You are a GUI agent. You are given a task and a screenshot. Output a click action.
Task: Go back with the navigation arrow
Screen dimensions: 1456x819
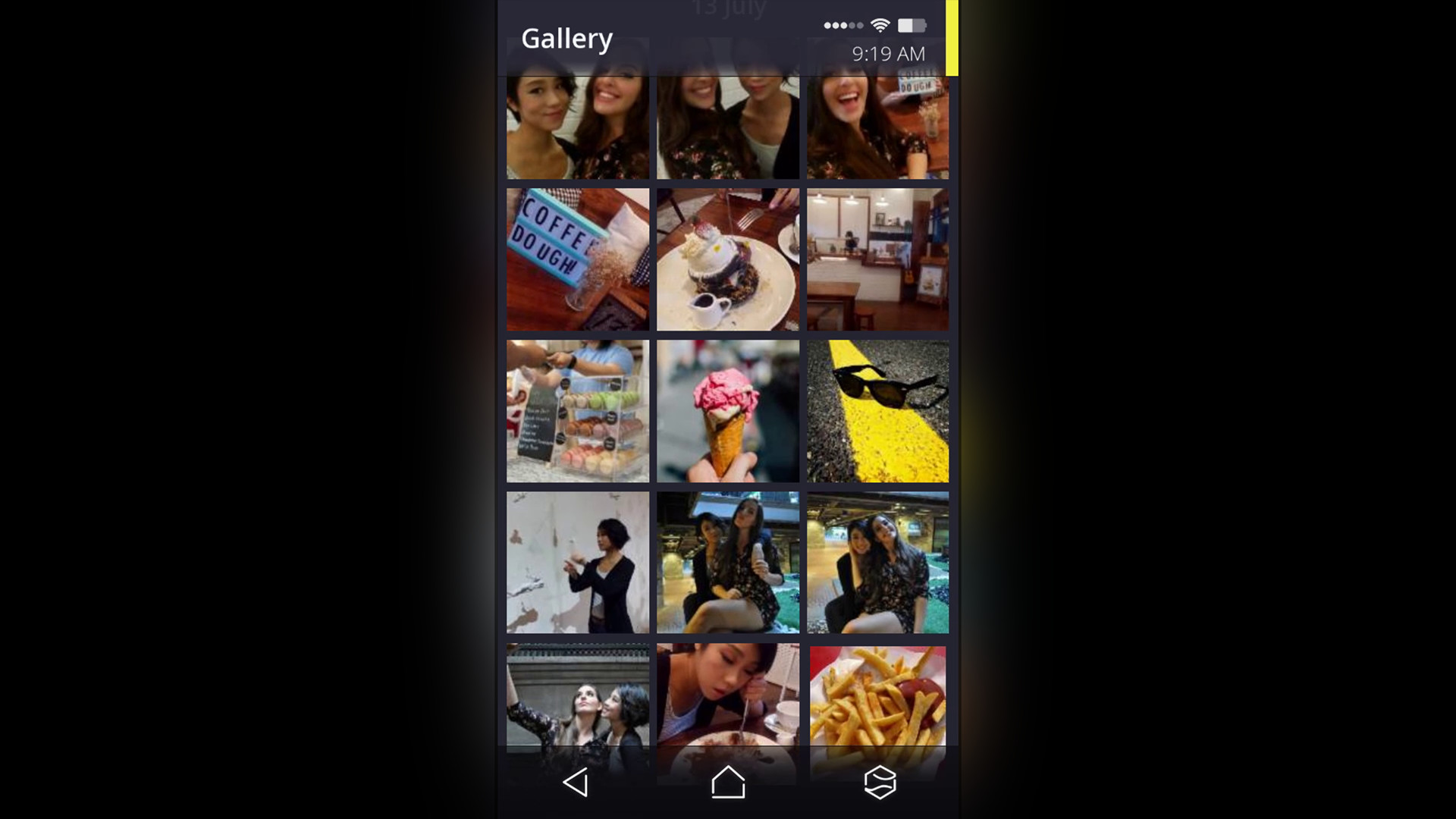576,783
